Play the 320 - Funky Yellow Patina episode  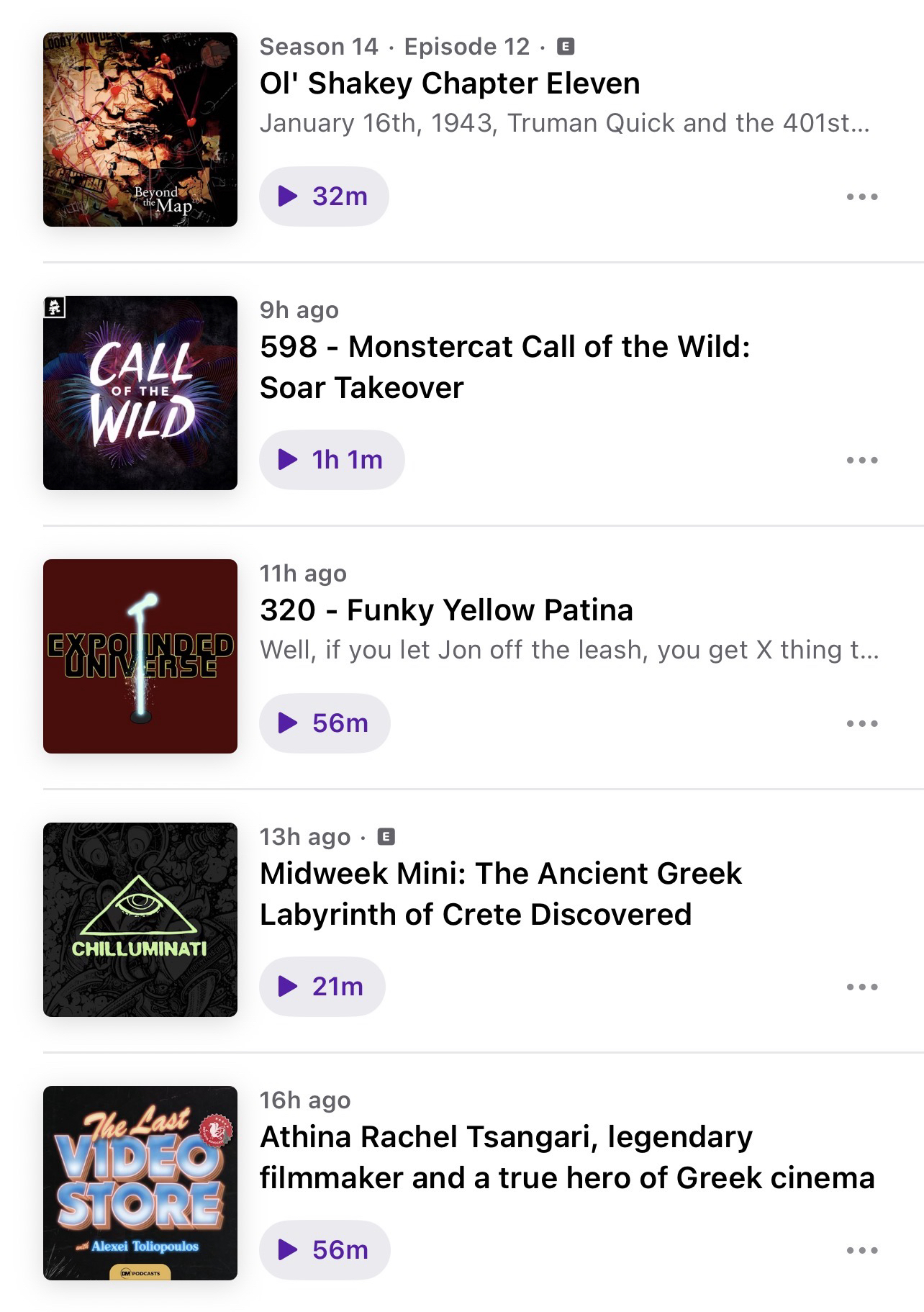coord(325,723)
